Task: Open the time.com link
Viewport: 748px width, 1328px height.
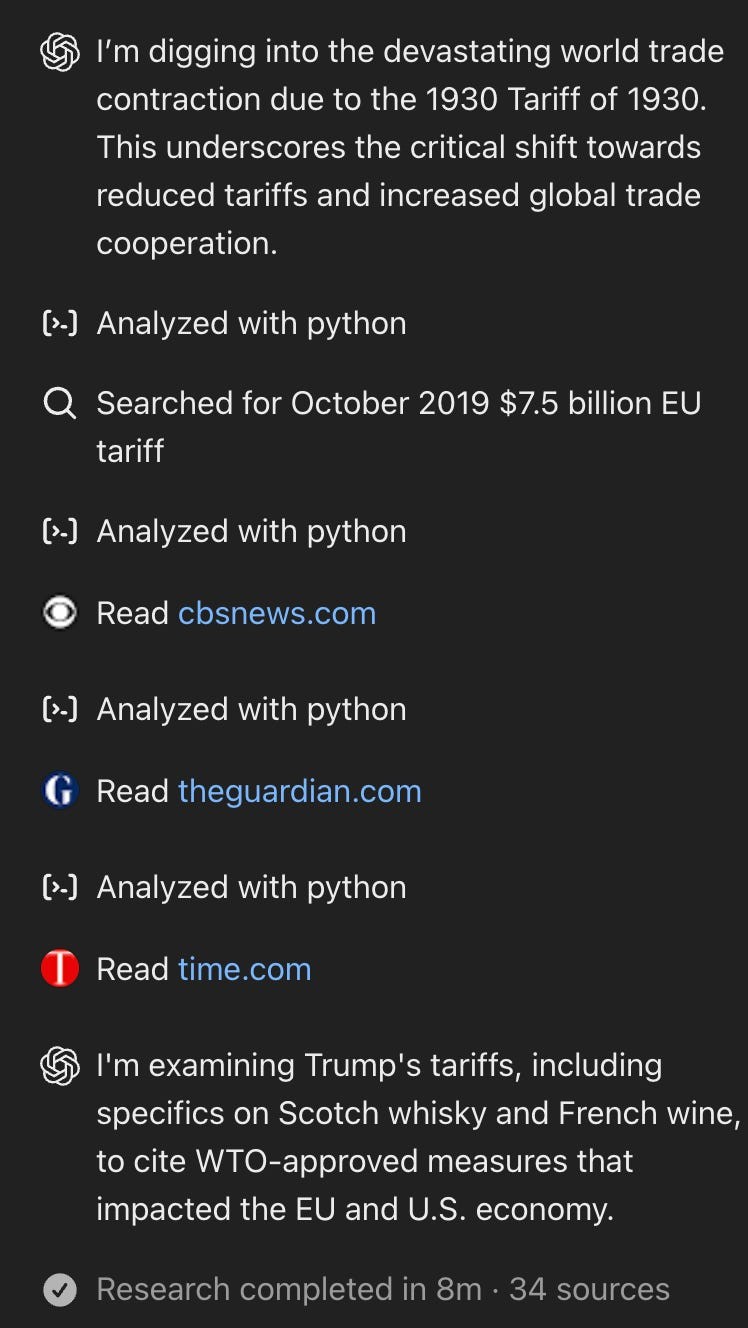Action: tap(244, 968)
